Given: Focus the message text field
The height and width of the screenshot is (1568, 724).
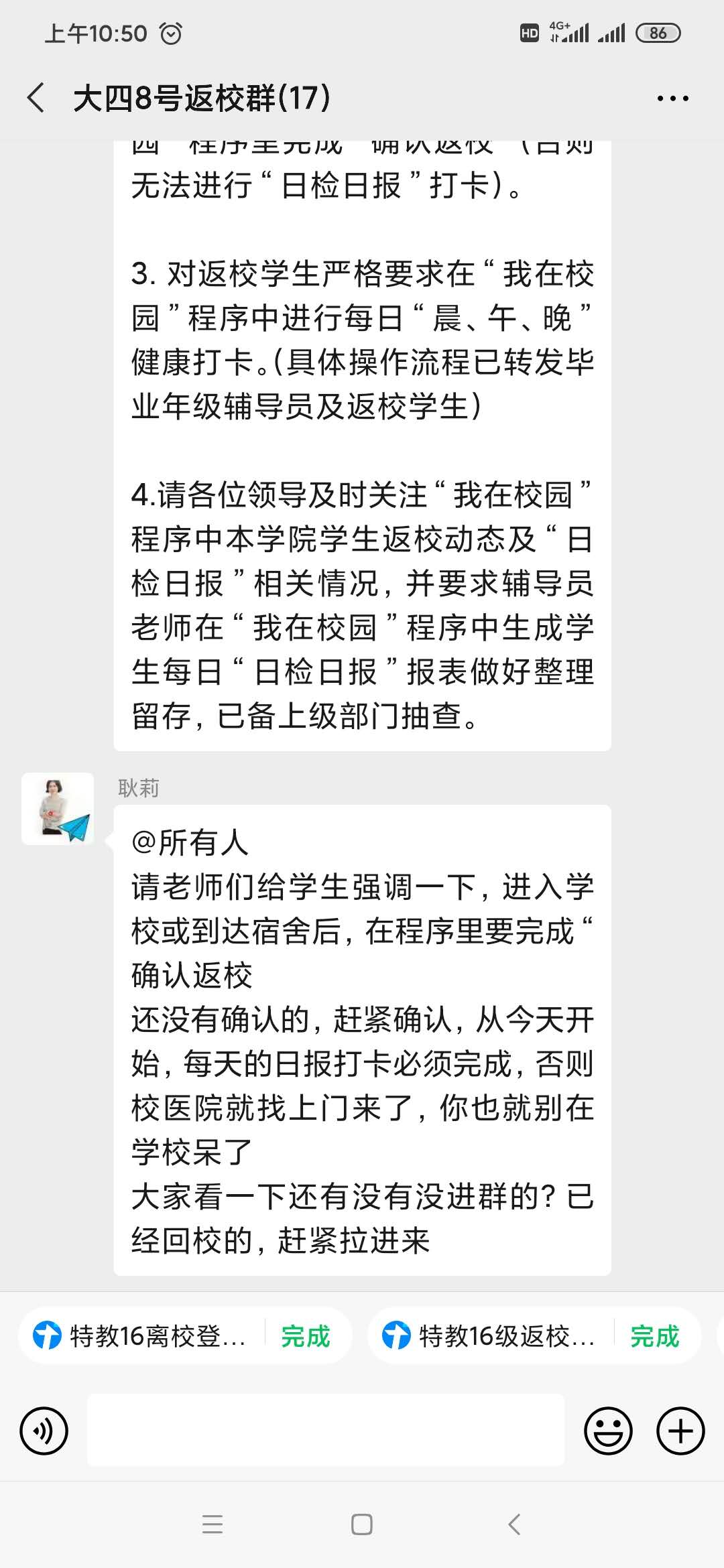Looking at the screenshot, I should tap(326, 1430).
